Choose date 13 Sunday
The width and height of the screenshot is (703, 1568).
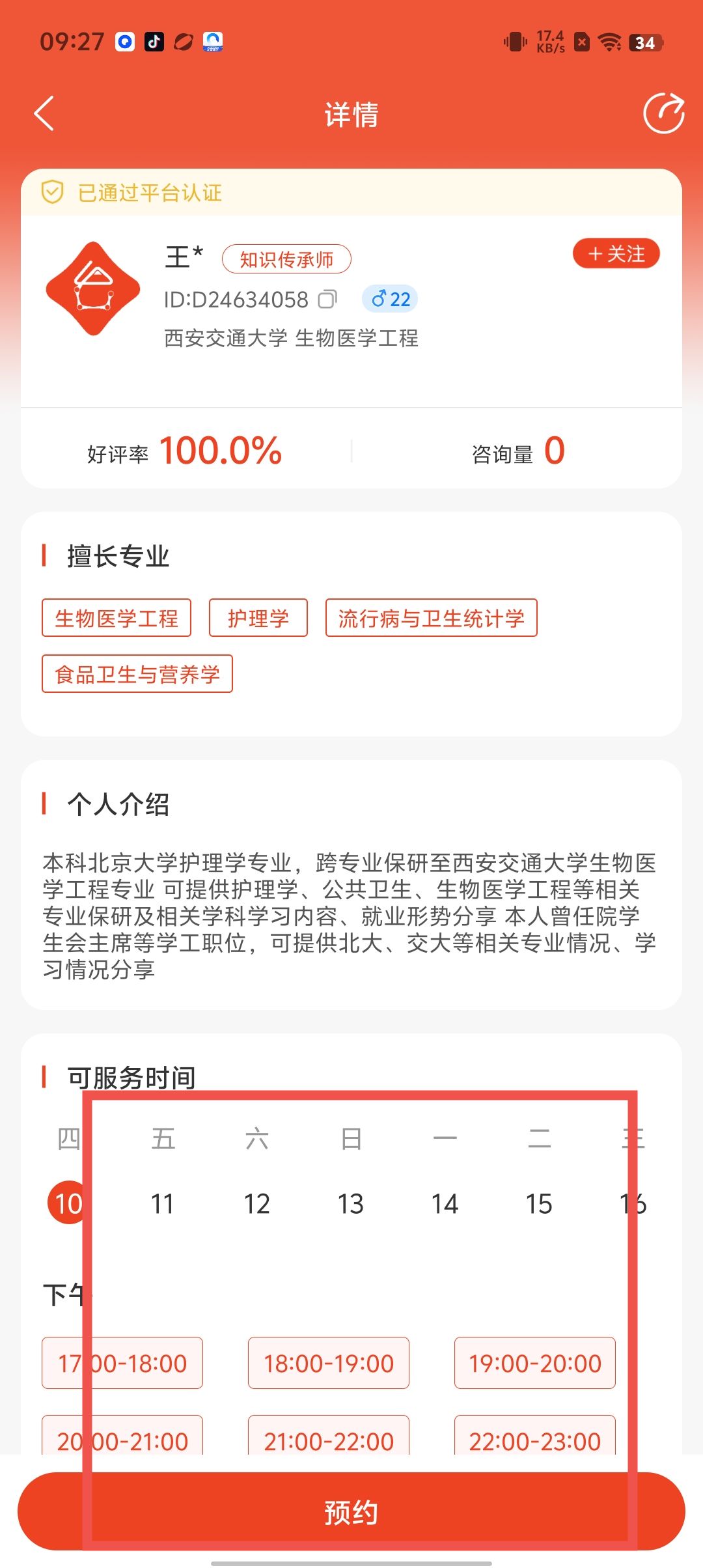point(350,1203)
